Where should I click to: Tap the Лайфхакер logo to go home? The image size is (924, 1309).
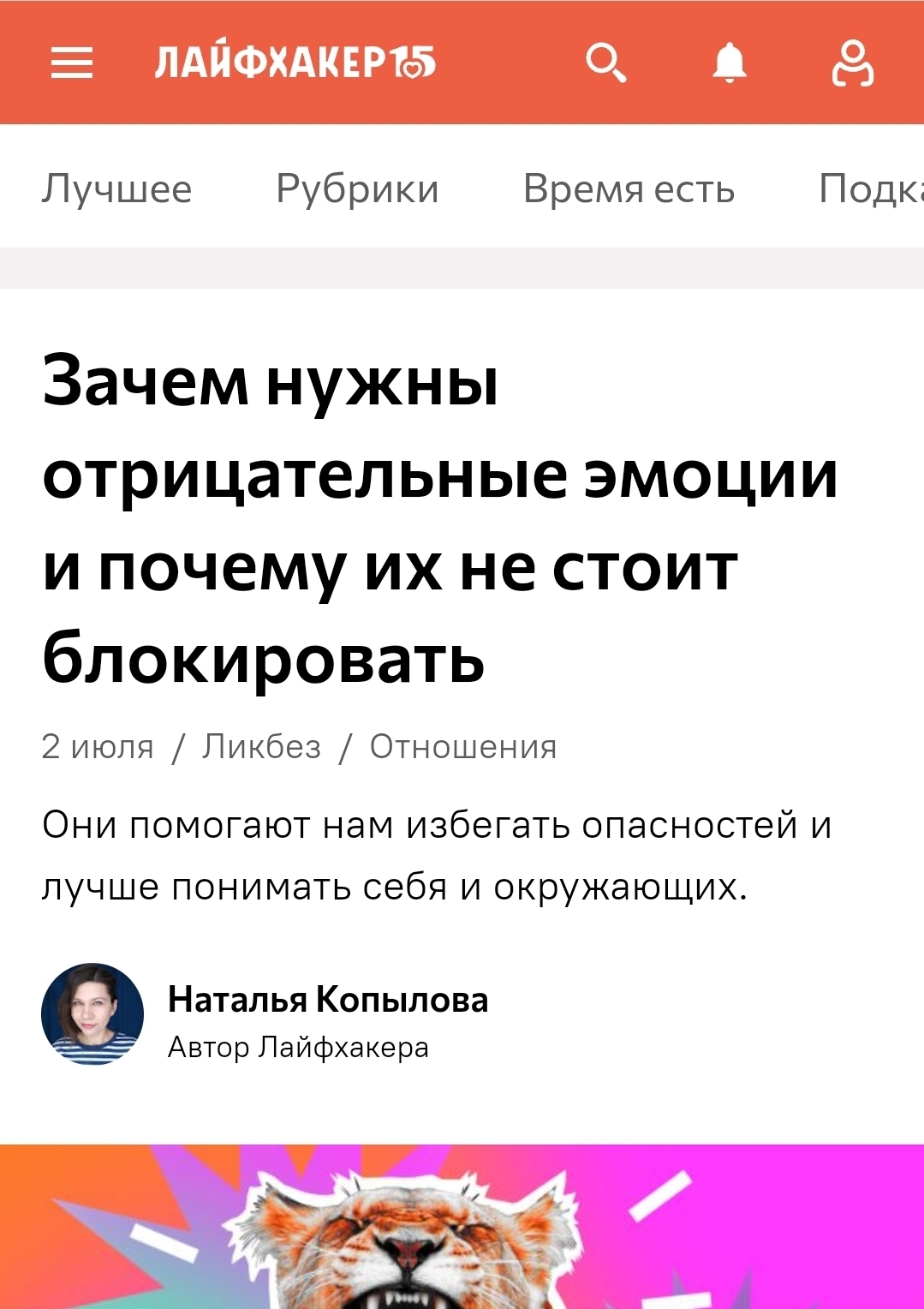[295, 63]
